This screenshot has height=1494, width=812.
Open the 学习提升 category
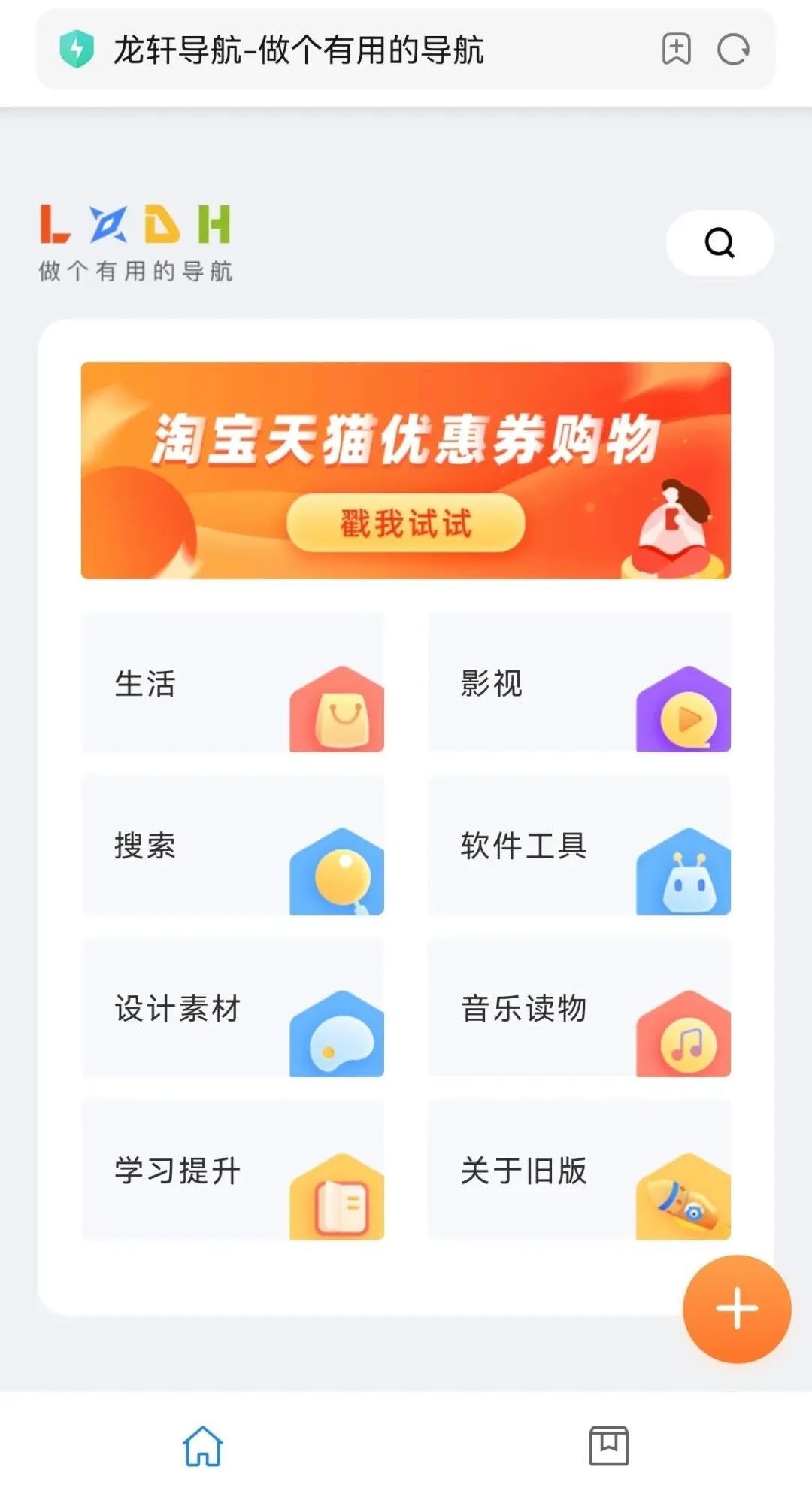coord(233,1170)
